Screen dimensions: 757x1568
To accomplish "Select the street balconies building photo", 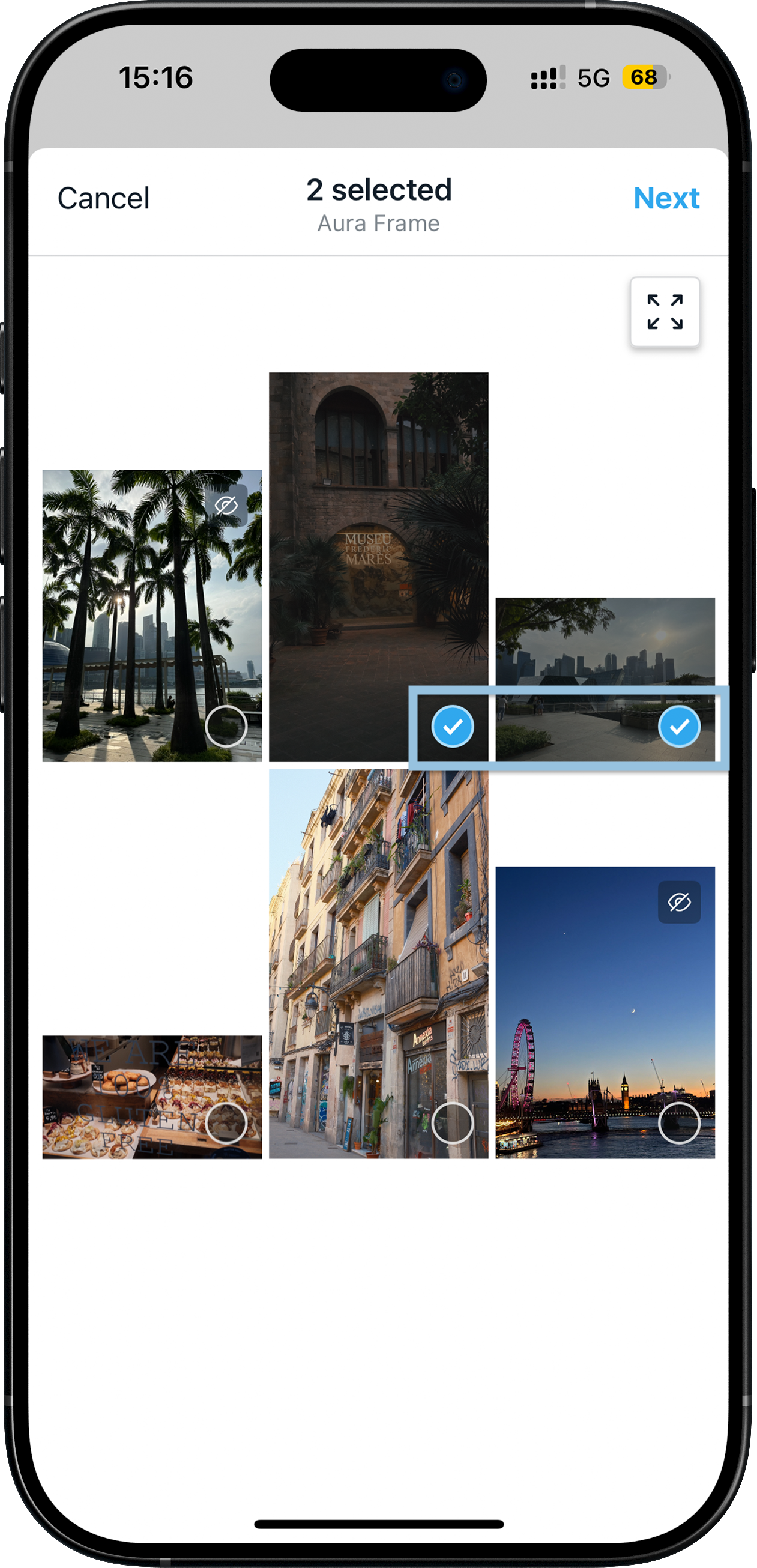I will click(452, 1123).
